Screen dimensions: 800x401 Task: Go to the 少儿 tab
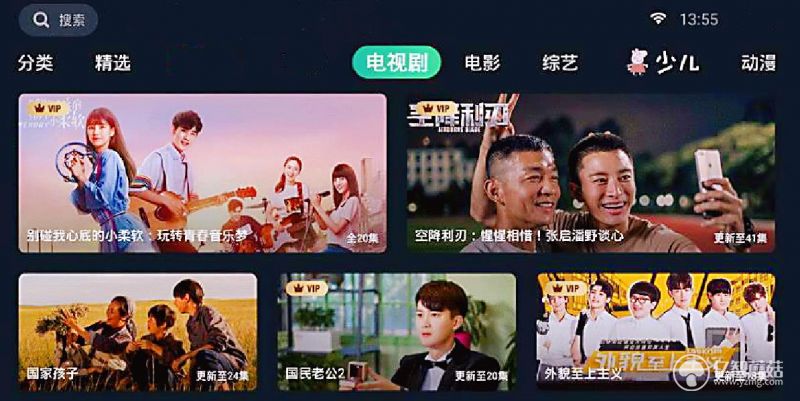[663, 63]
